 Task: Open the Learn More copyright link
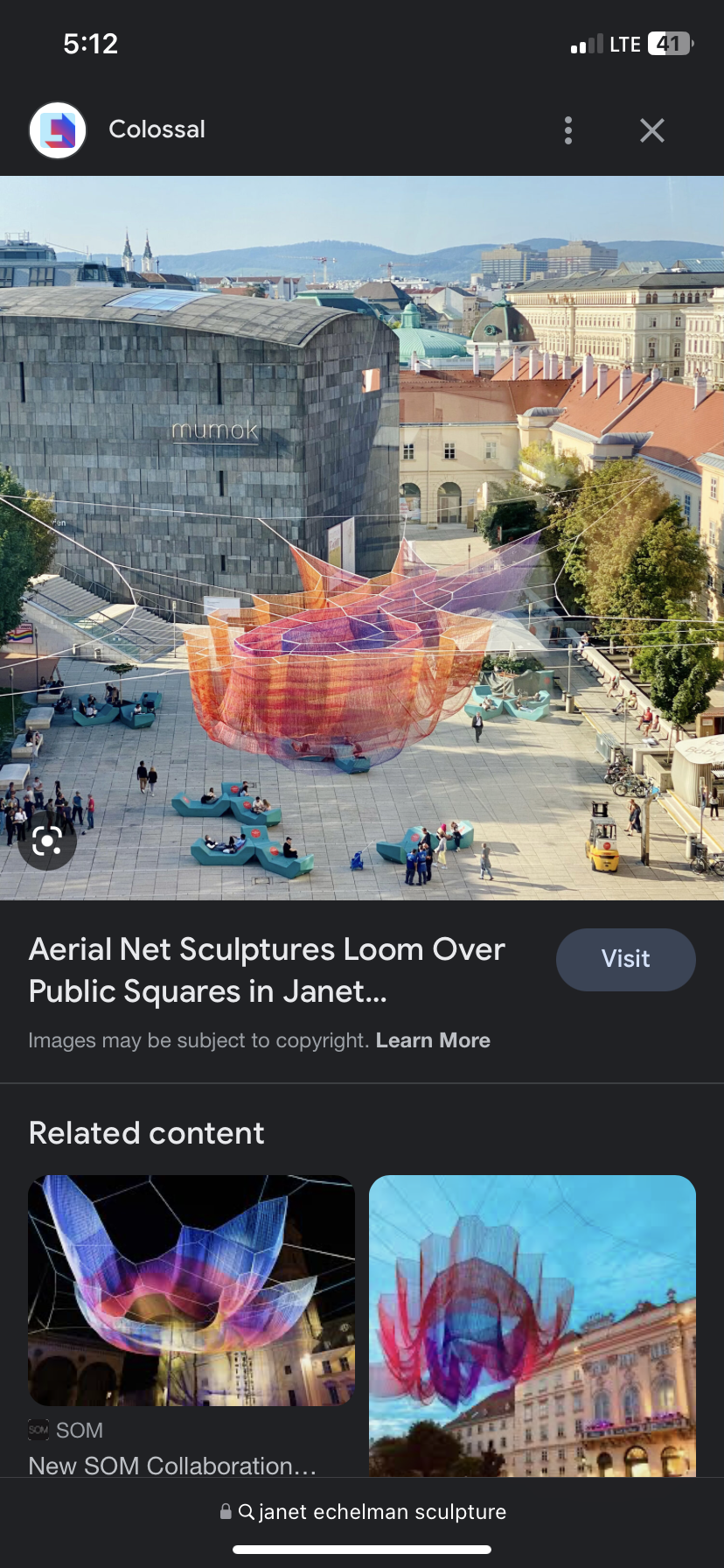pos(433,1040)
